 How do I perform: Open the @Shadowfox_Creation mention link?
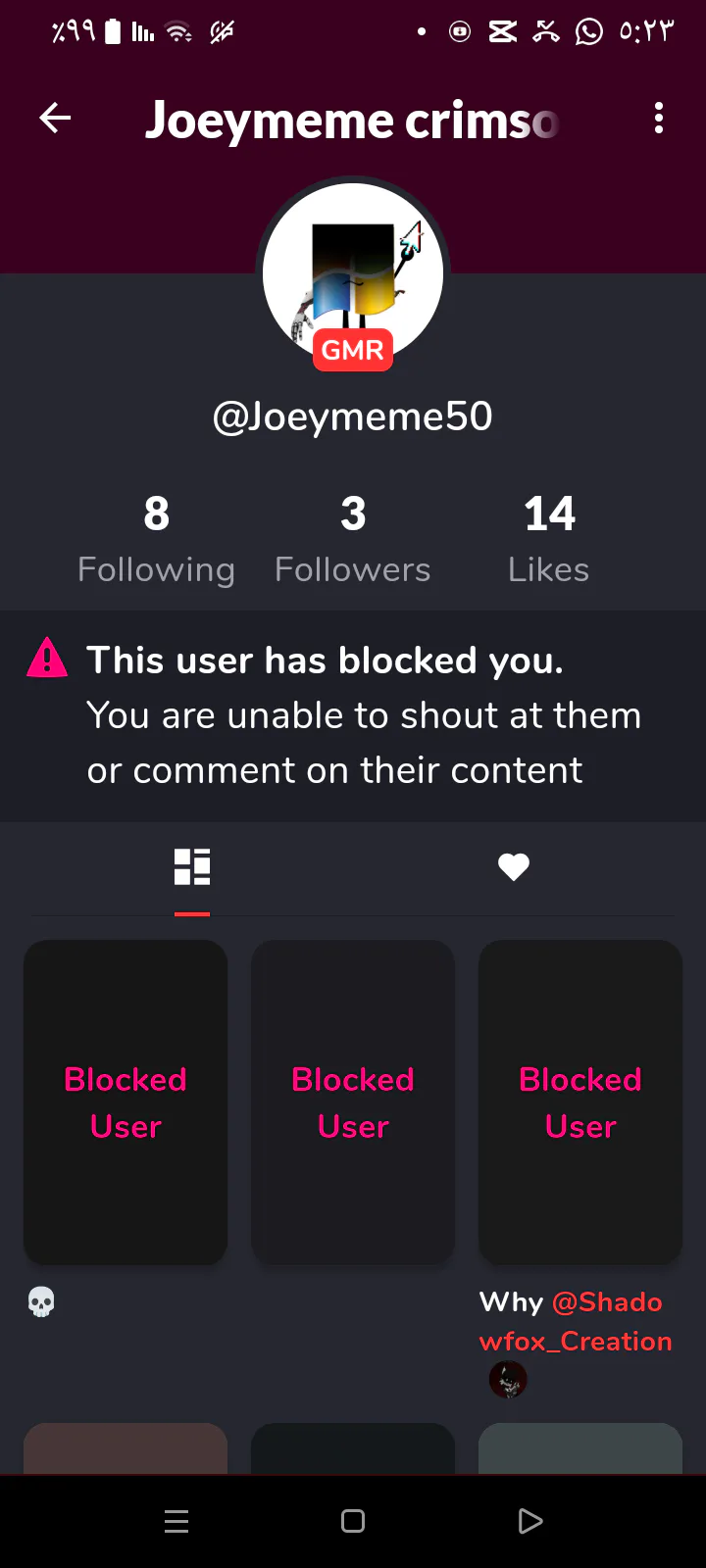577,1322
